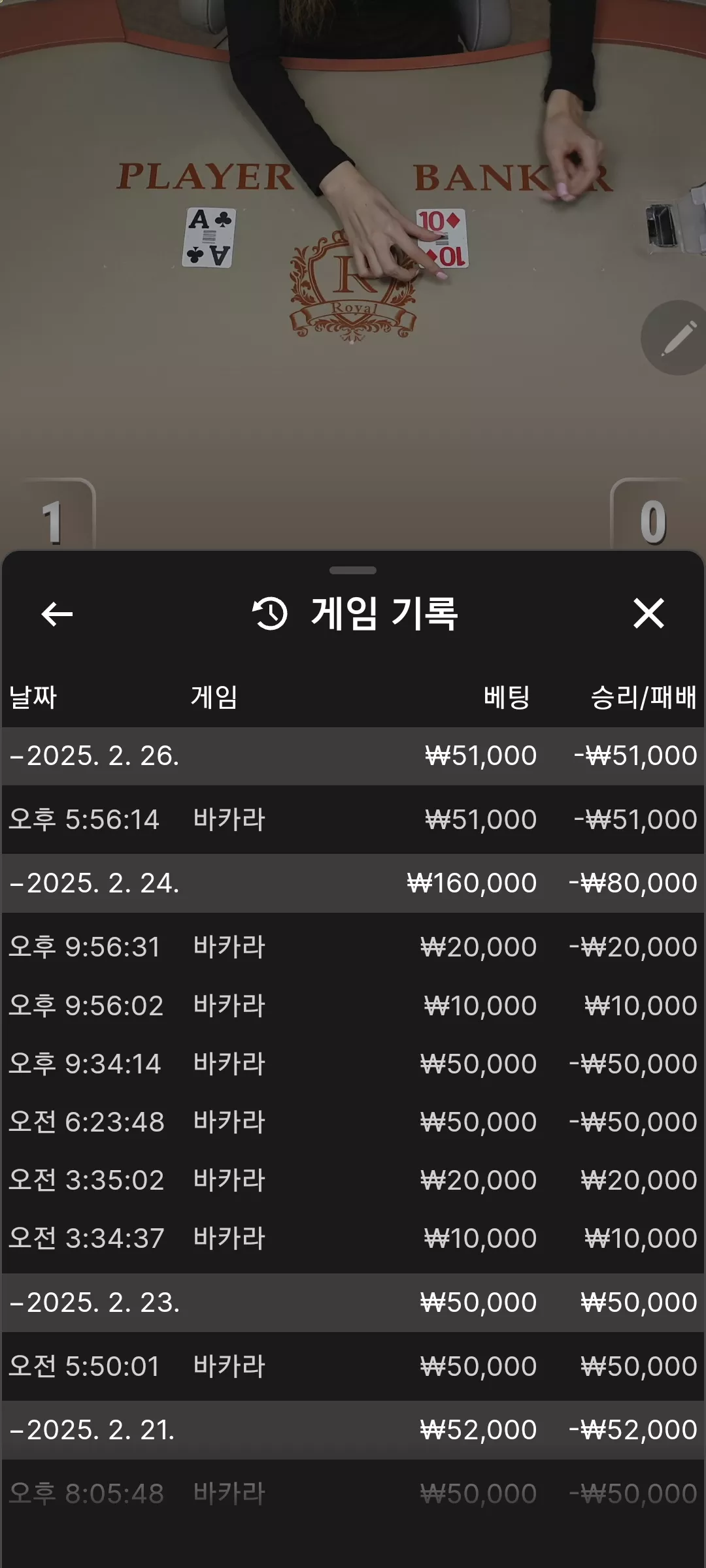Open the 오전 6:23:48 baccarat record
The height and width of the screenshot is (1568, 706).
click(353, 1122)
